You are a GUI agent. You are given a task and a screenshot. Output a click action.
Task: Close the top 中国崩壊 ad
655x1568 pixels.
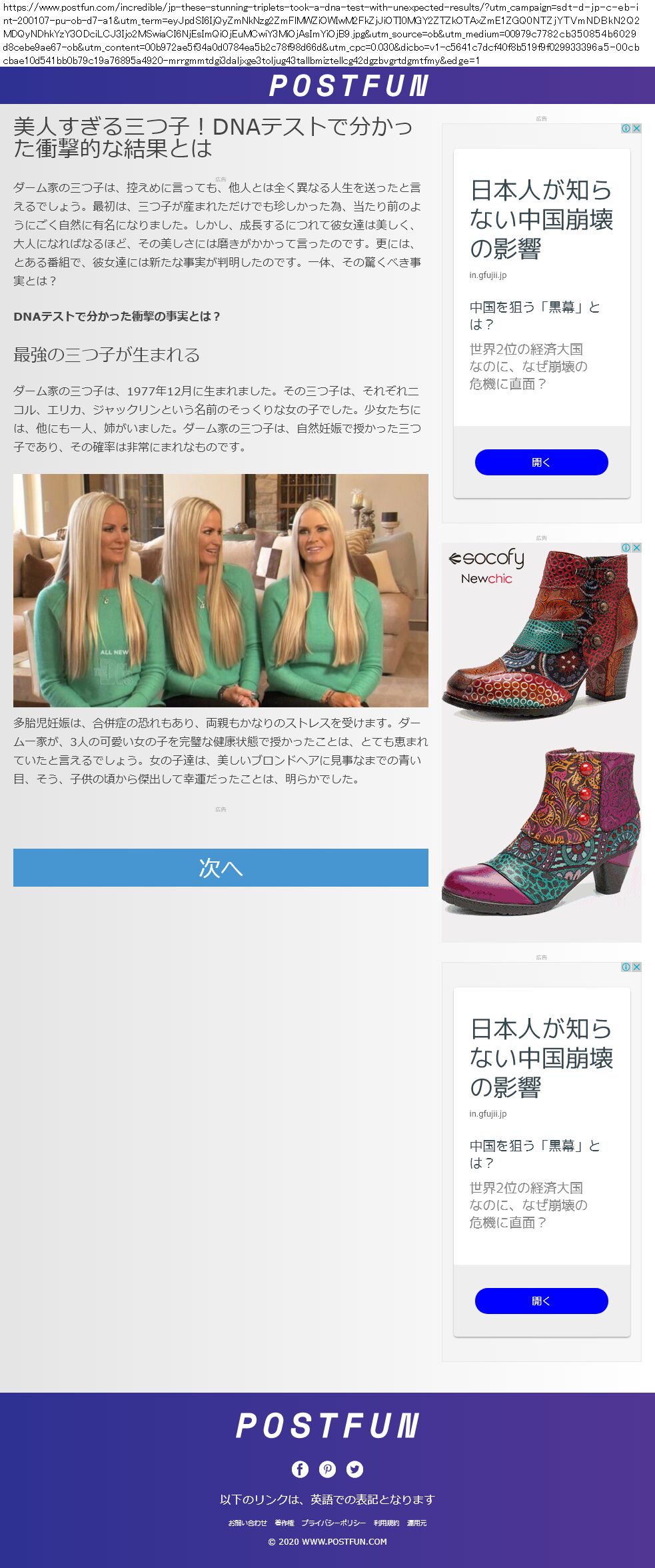click(636, 129)
